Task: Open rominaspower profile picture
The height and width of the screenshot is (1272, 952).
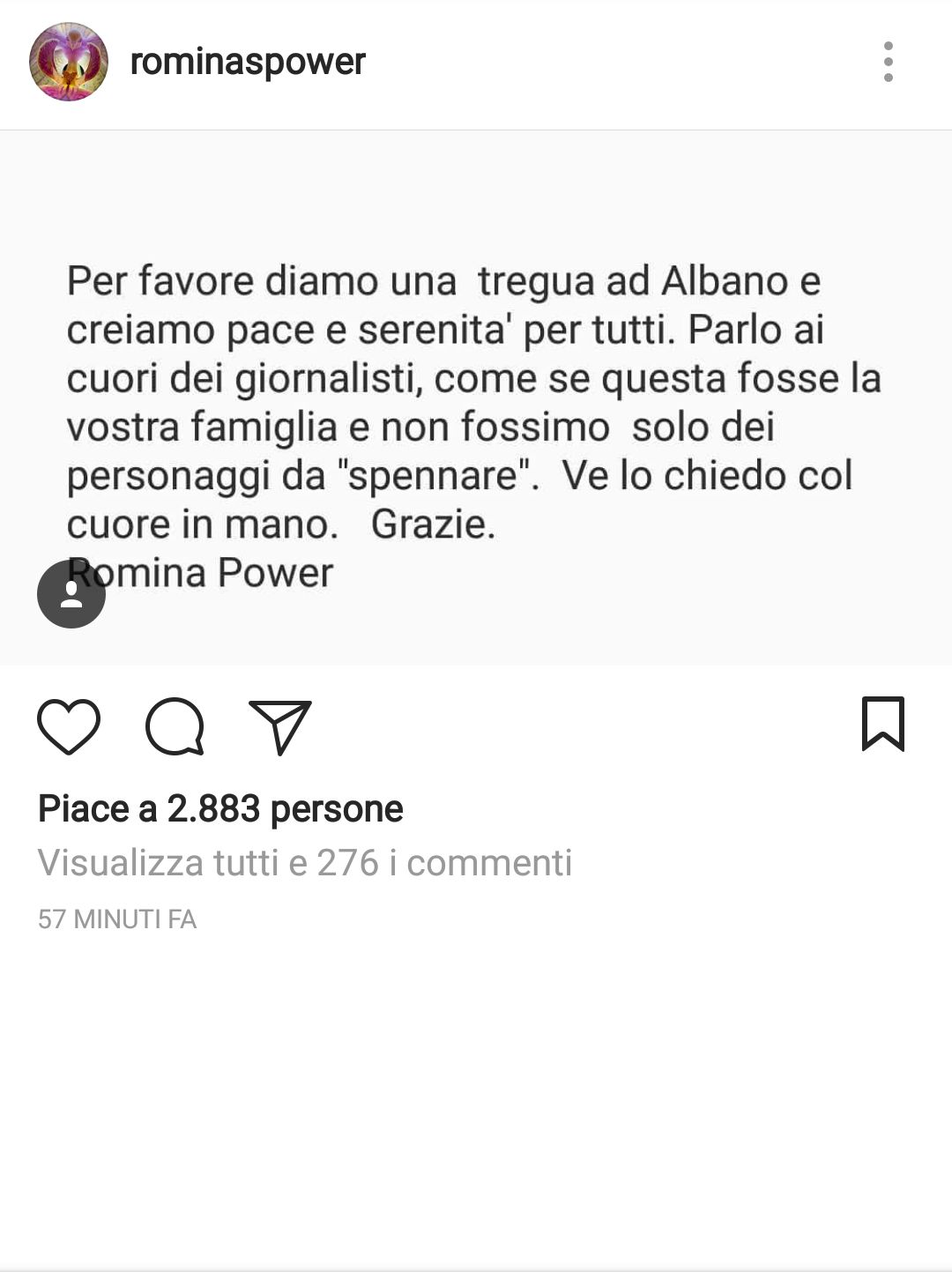Action: [69, 62]
